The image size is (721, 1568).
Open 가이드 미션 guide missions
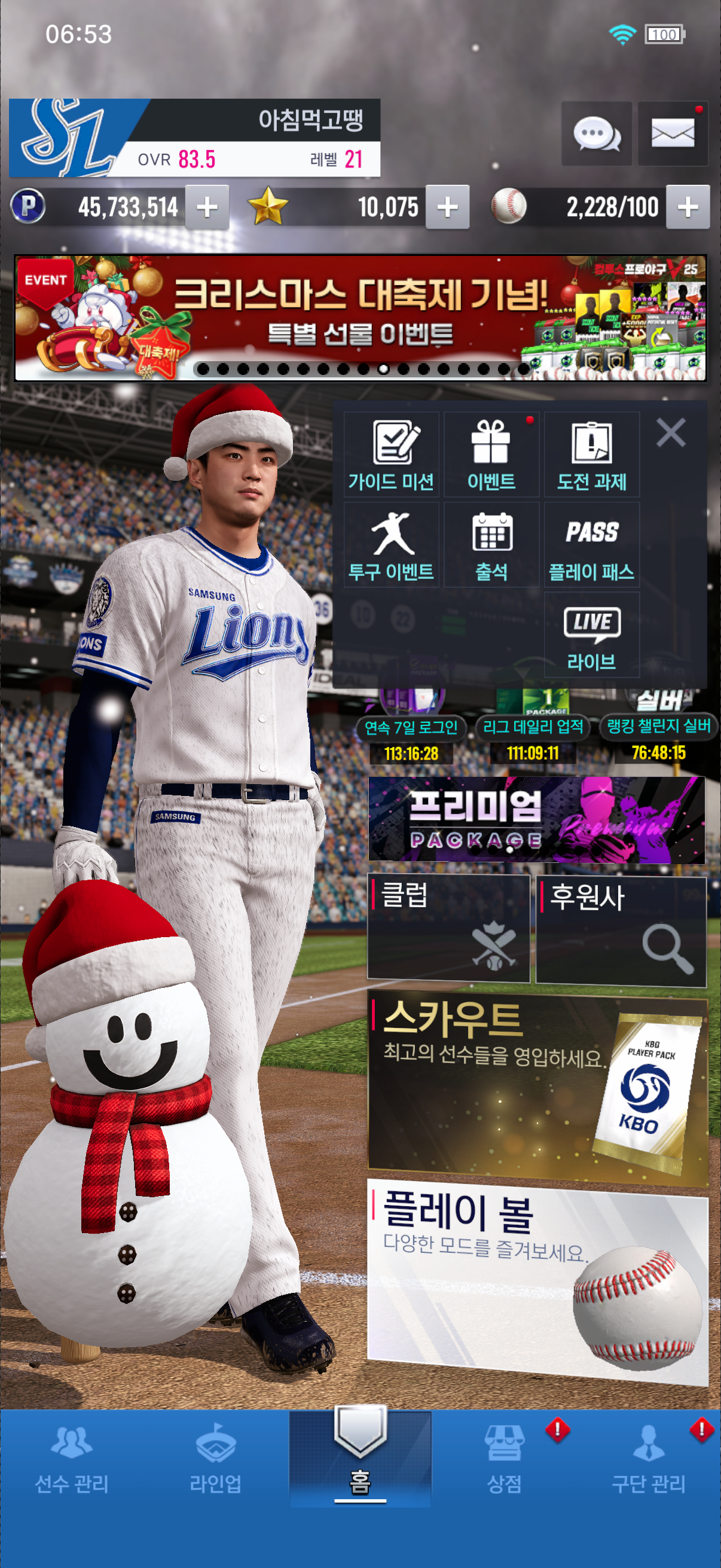click(x=391, y=454)
